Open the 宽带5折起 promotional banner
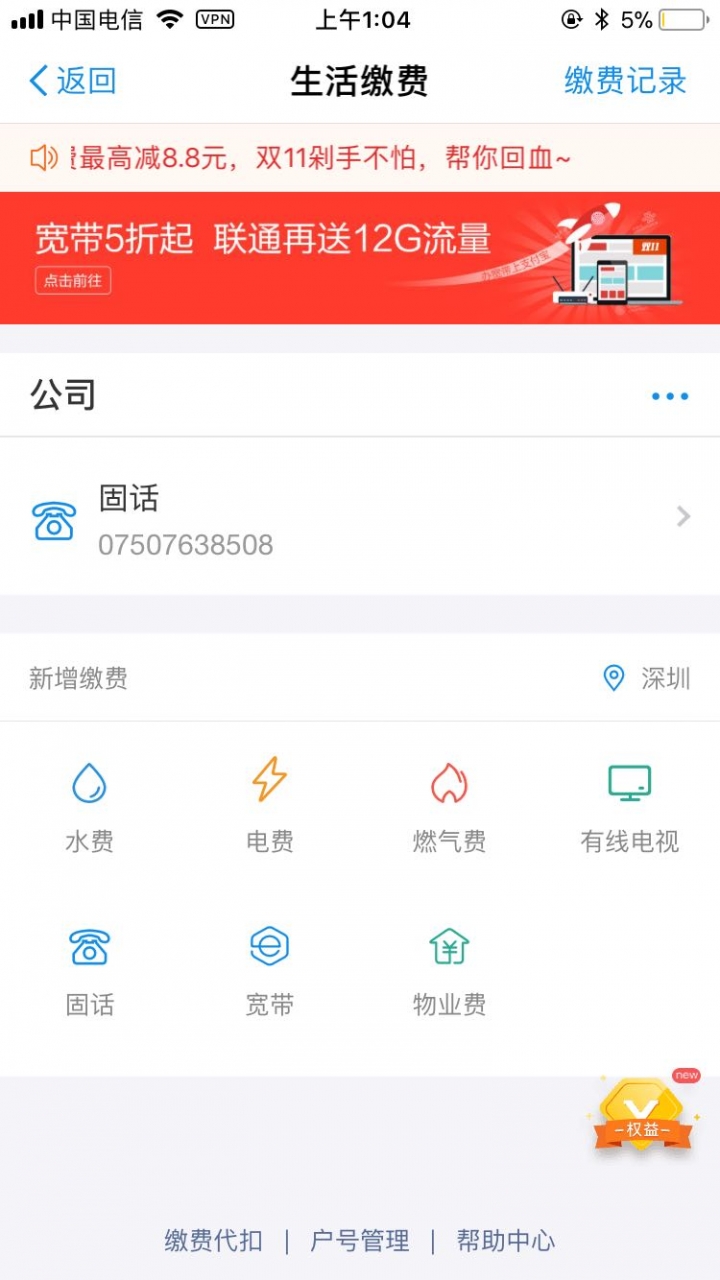 point(360,257)
